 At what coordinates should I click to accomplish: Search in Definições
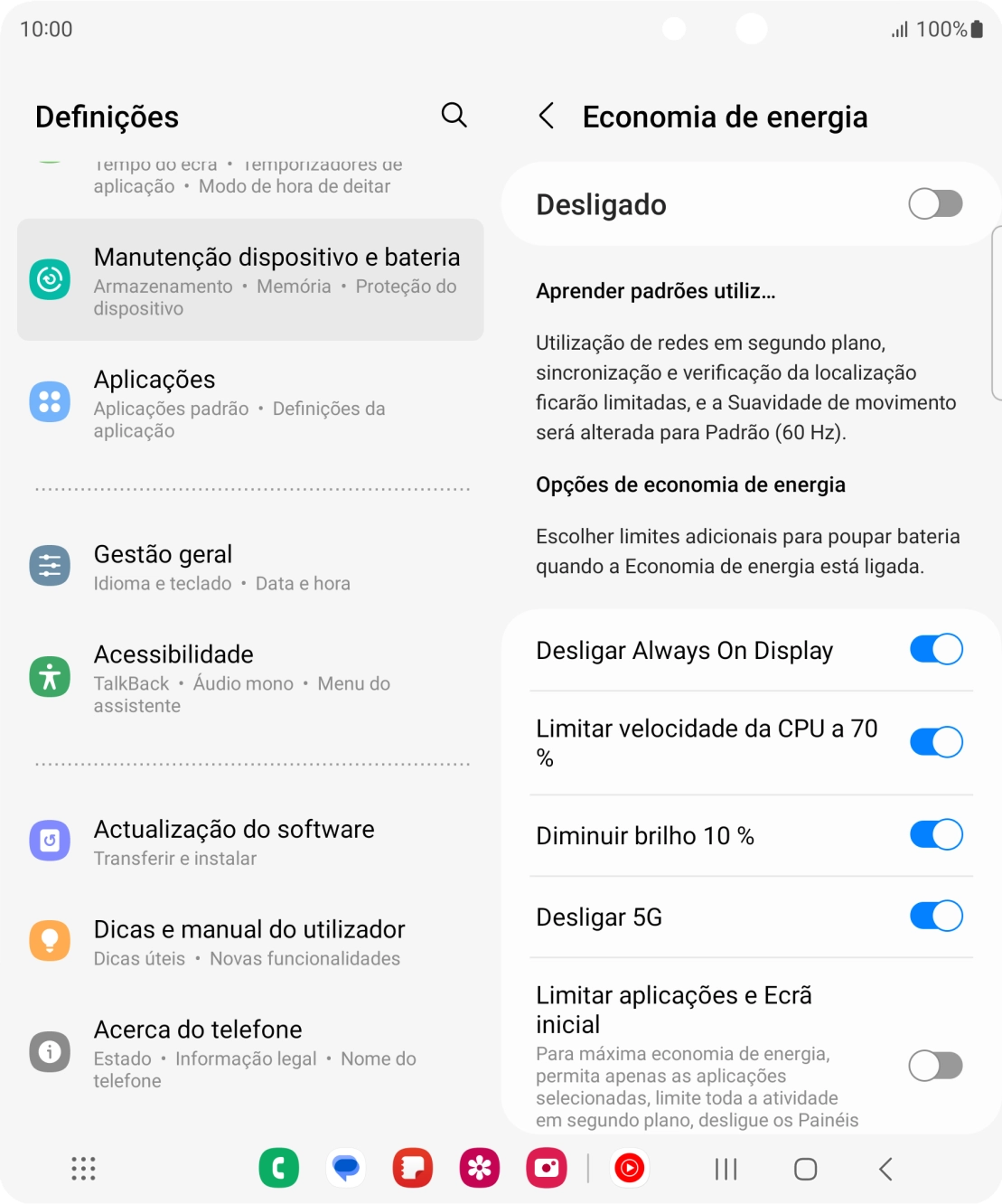[x=454, y=116]
